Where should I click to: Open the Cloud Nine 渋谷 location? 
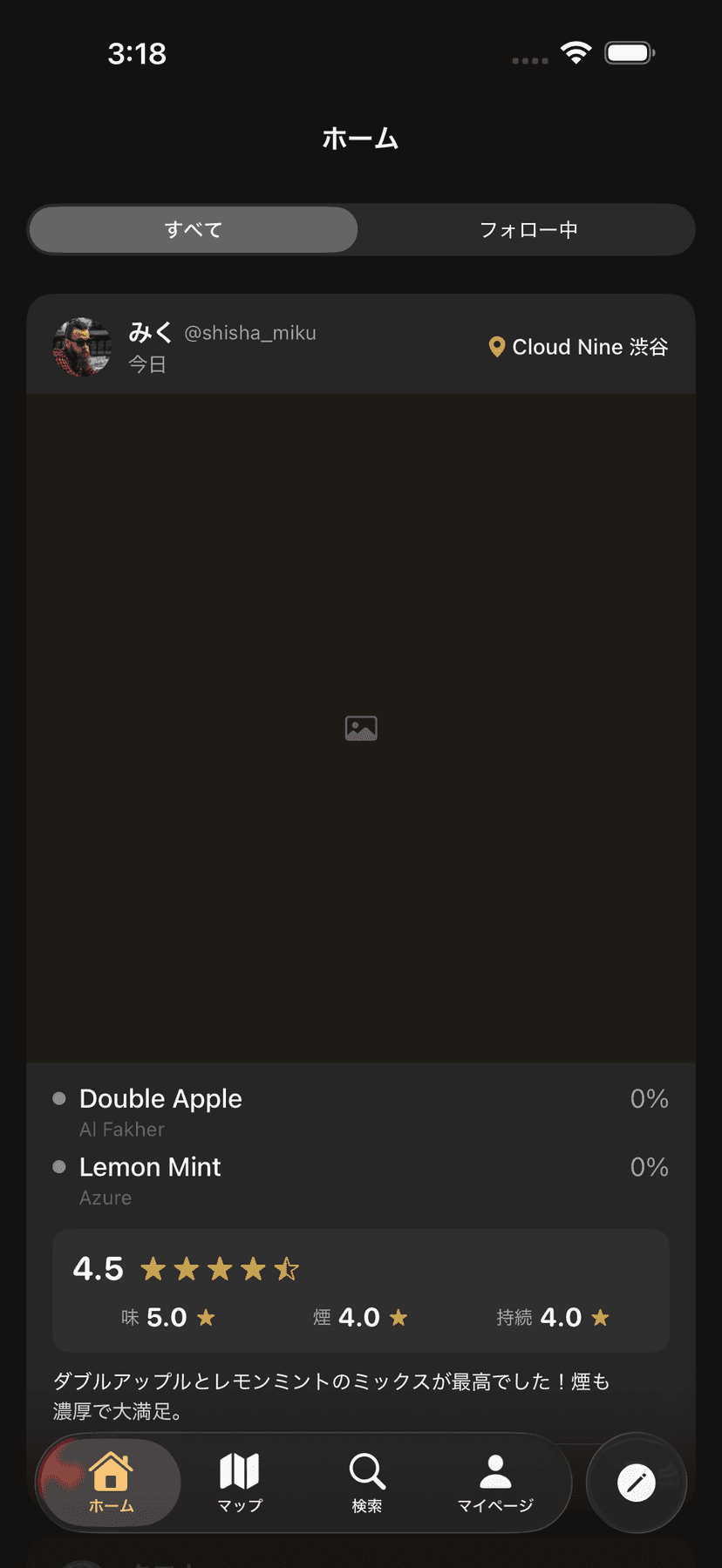click(x=579, y=347)
